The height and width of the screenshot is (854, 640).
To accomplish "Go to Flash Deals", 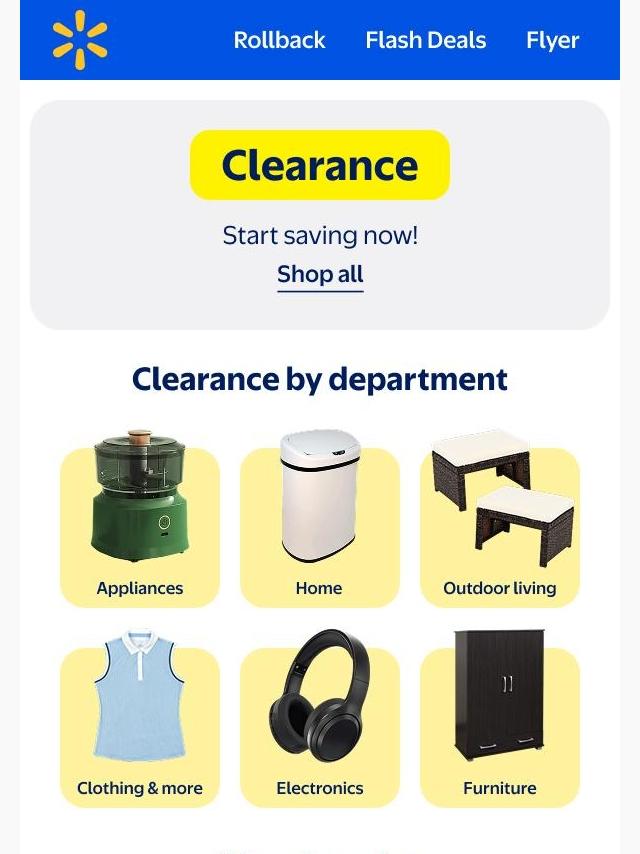I will pyautogui.click(x=425, y=40).
